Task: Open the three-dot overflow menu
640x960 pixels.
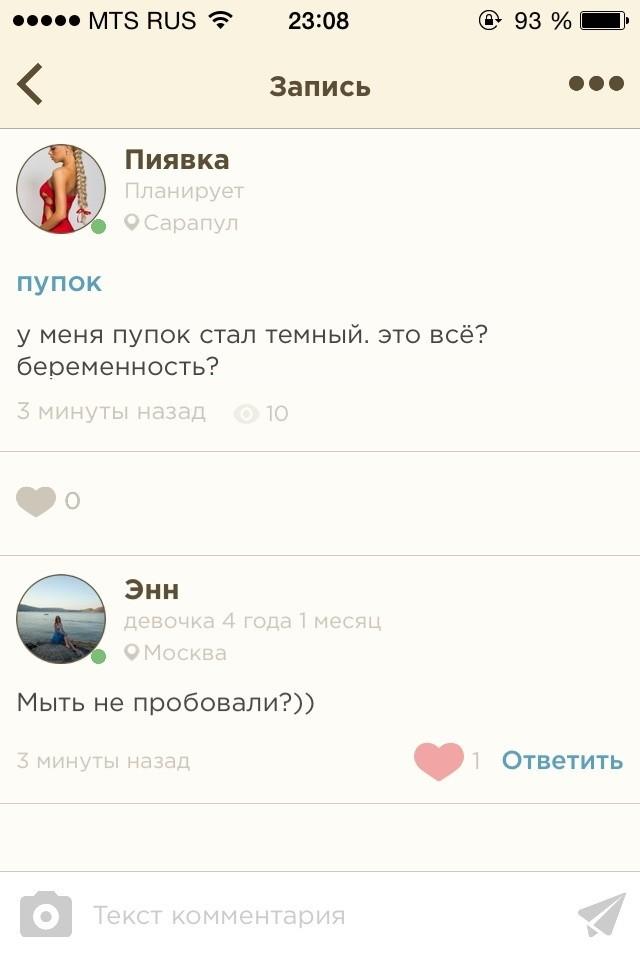Action: point(596,84)
